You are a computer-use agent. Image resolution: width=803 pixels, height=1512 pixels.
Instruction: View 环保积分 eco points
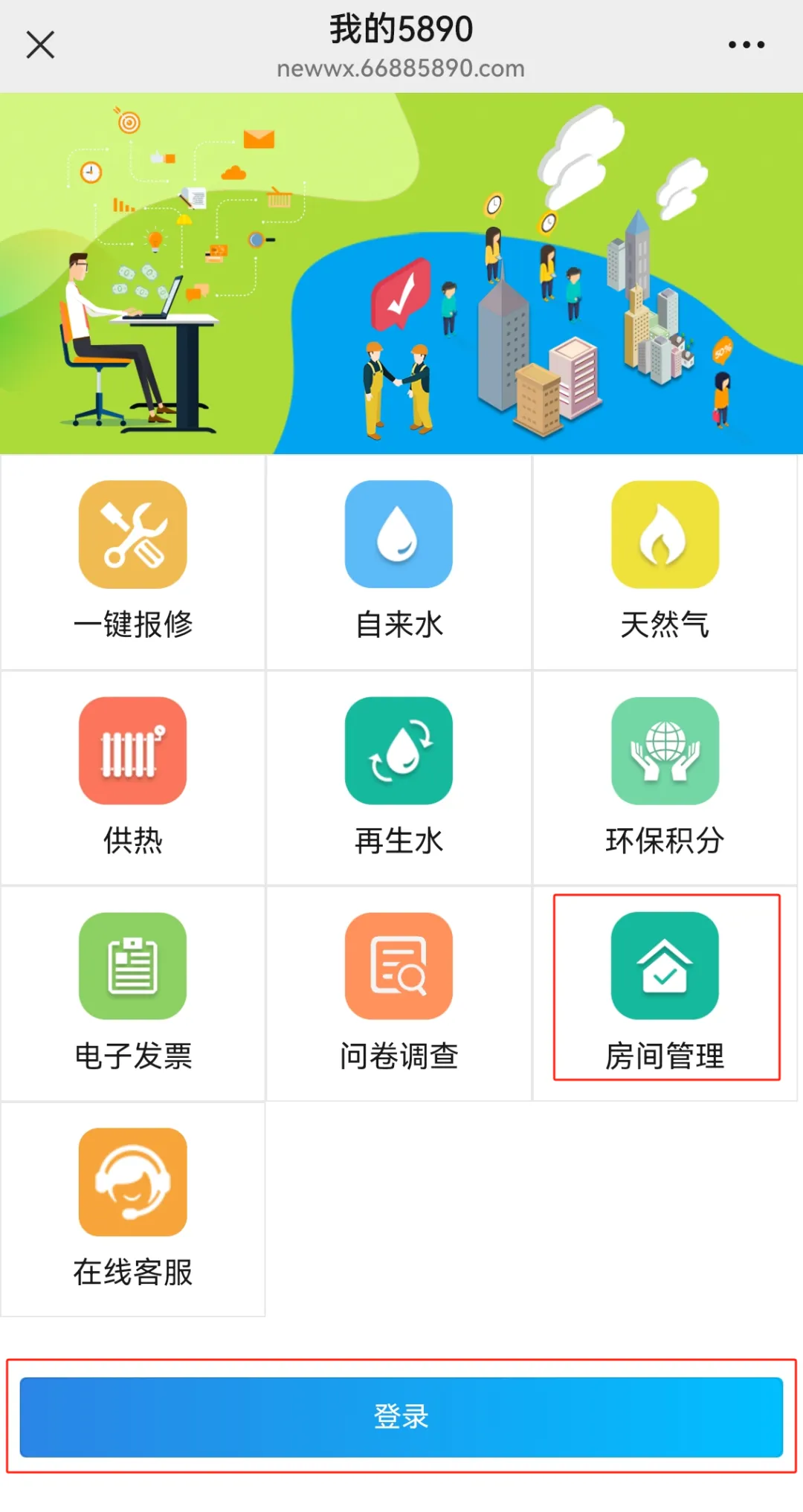pos(665,778)
